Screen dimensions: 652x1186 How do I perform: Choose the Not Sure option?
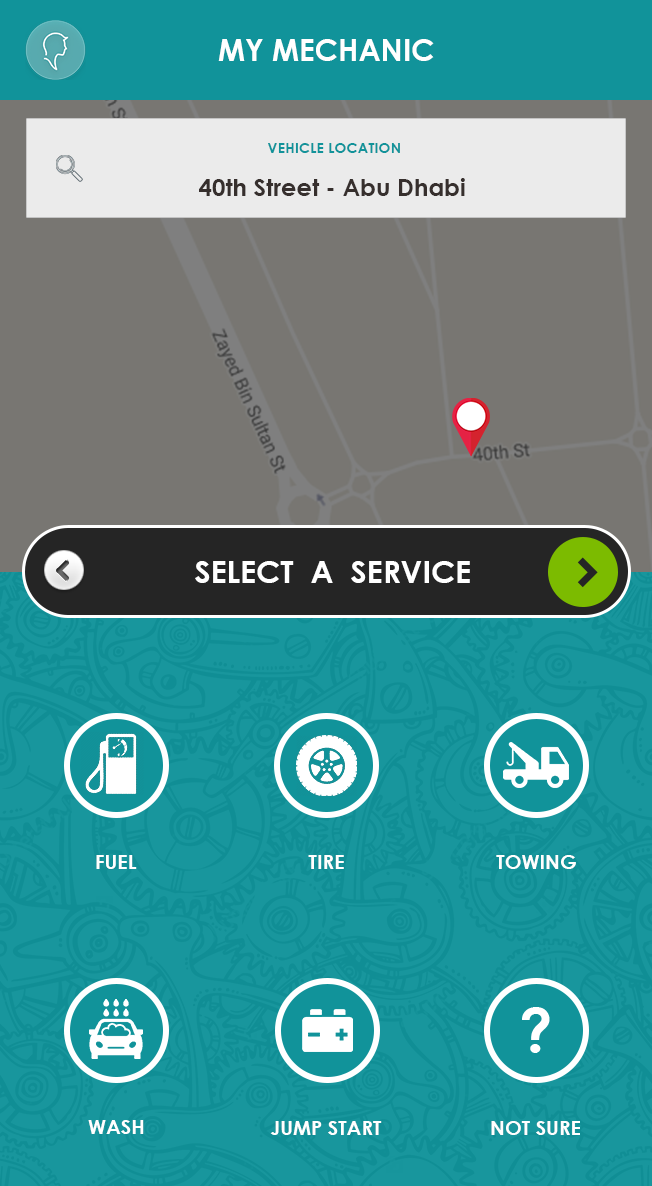click(x=536, y=1031)
